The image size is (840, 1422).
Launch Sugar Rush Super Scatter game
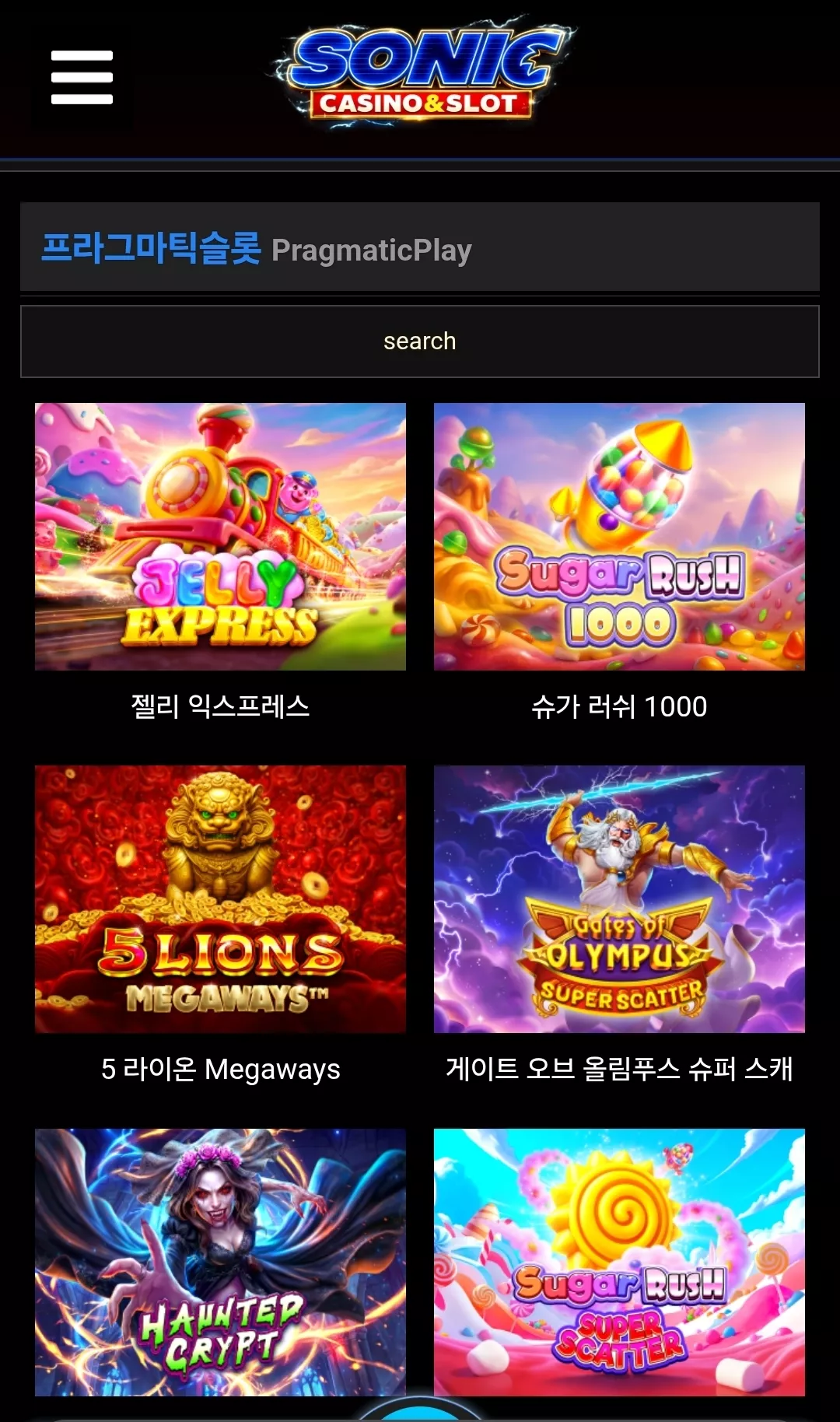click(x=619, y=1262)
